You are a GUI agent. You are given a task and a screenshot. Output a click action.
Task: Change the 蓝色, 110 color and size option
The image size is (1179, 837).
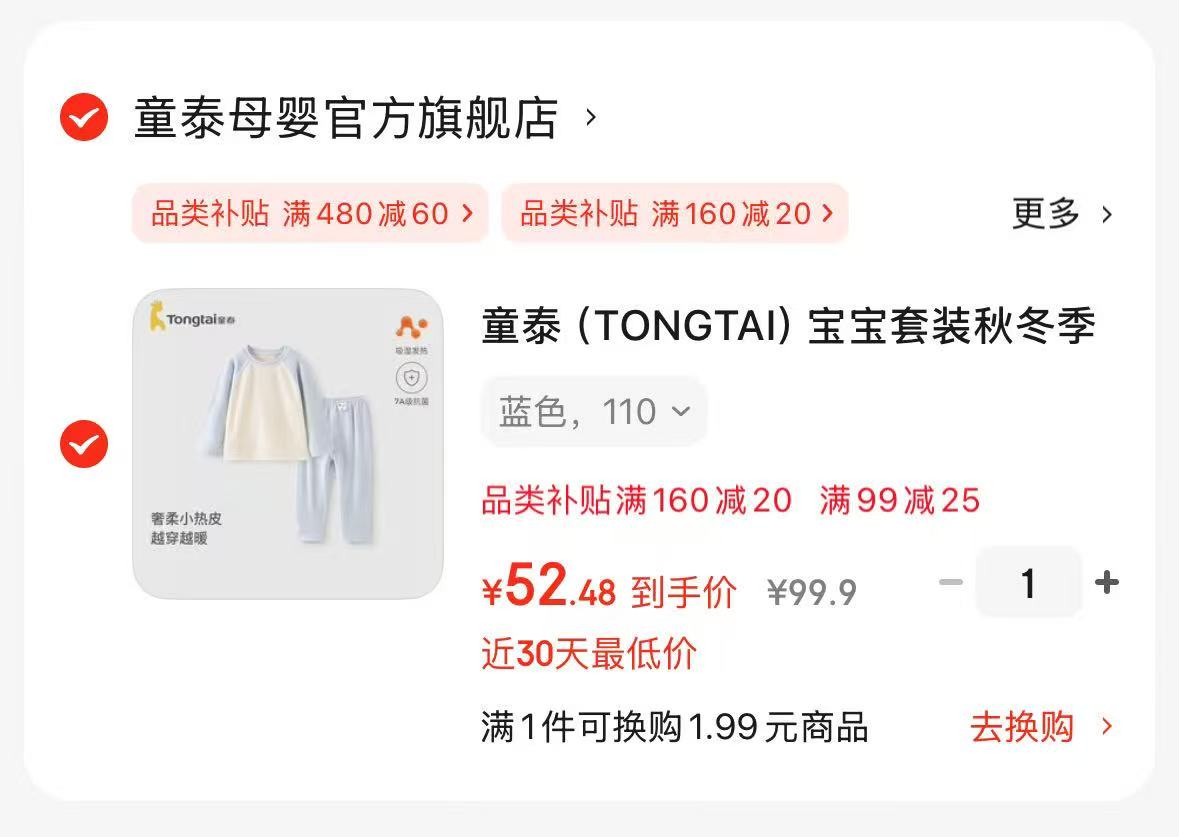coord(594,411)
